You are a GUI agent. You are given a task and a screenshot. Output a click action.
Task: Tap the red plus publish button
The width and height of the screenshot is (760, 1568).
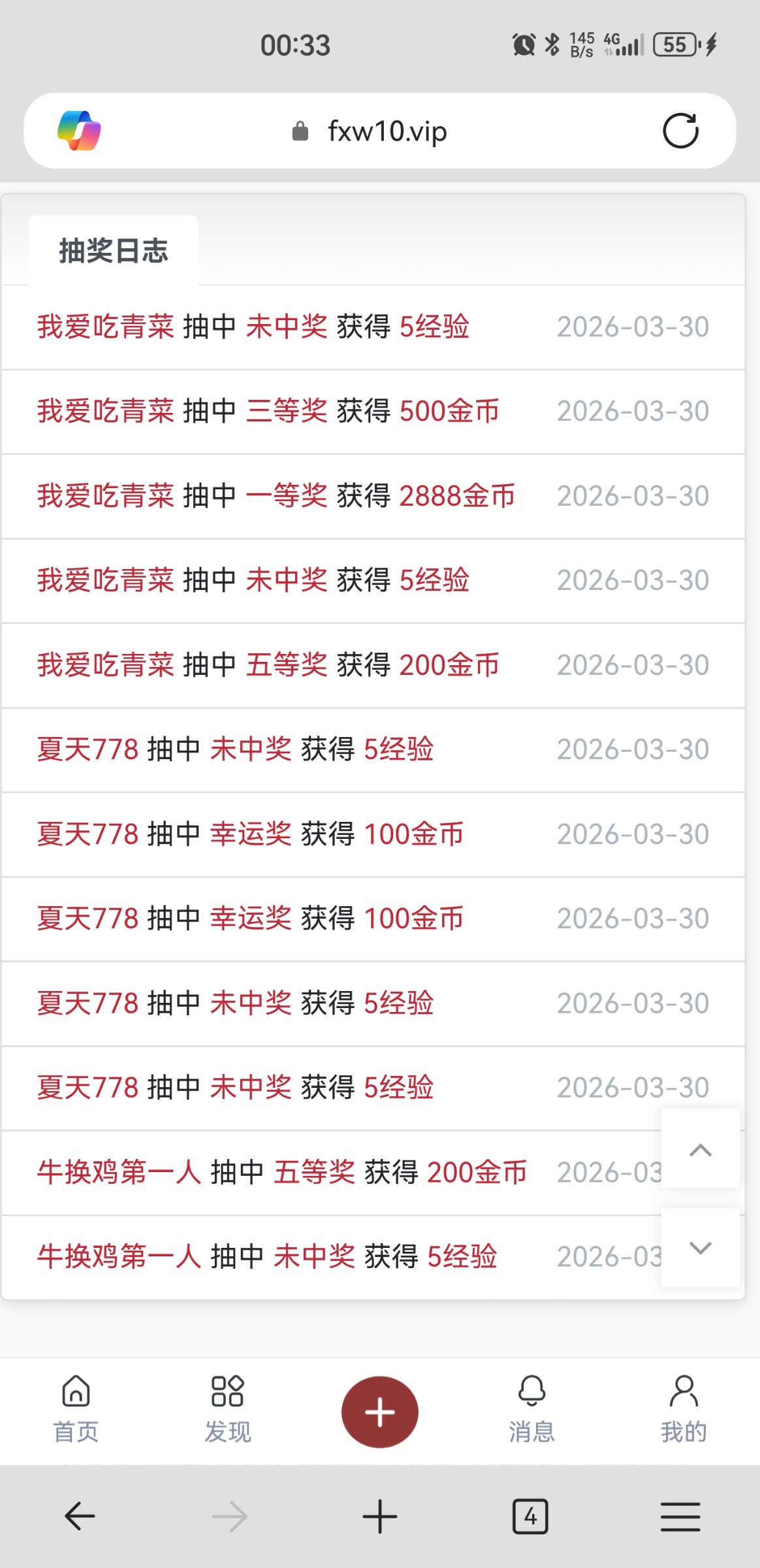click(379, 1411)
